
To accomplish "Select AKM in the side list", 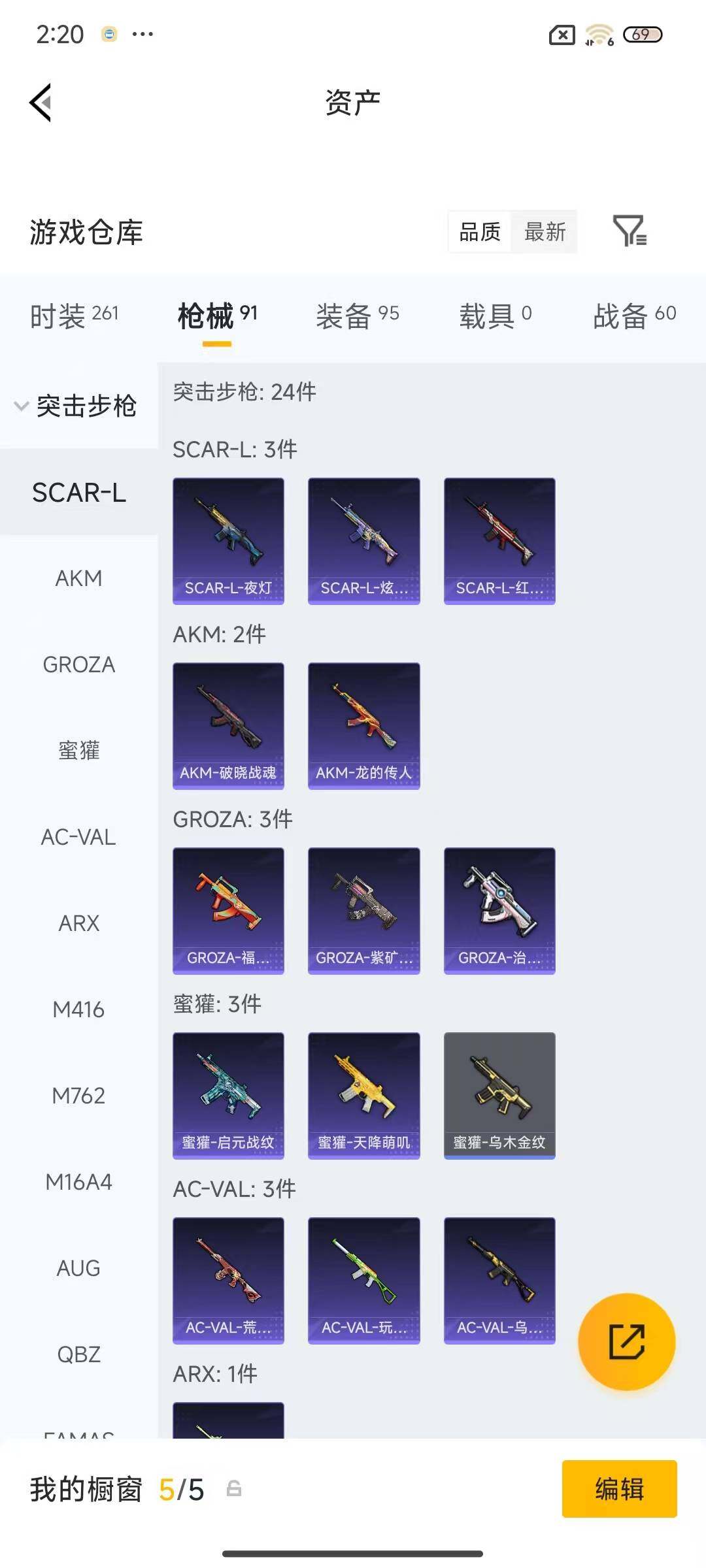I will point(78,578).
